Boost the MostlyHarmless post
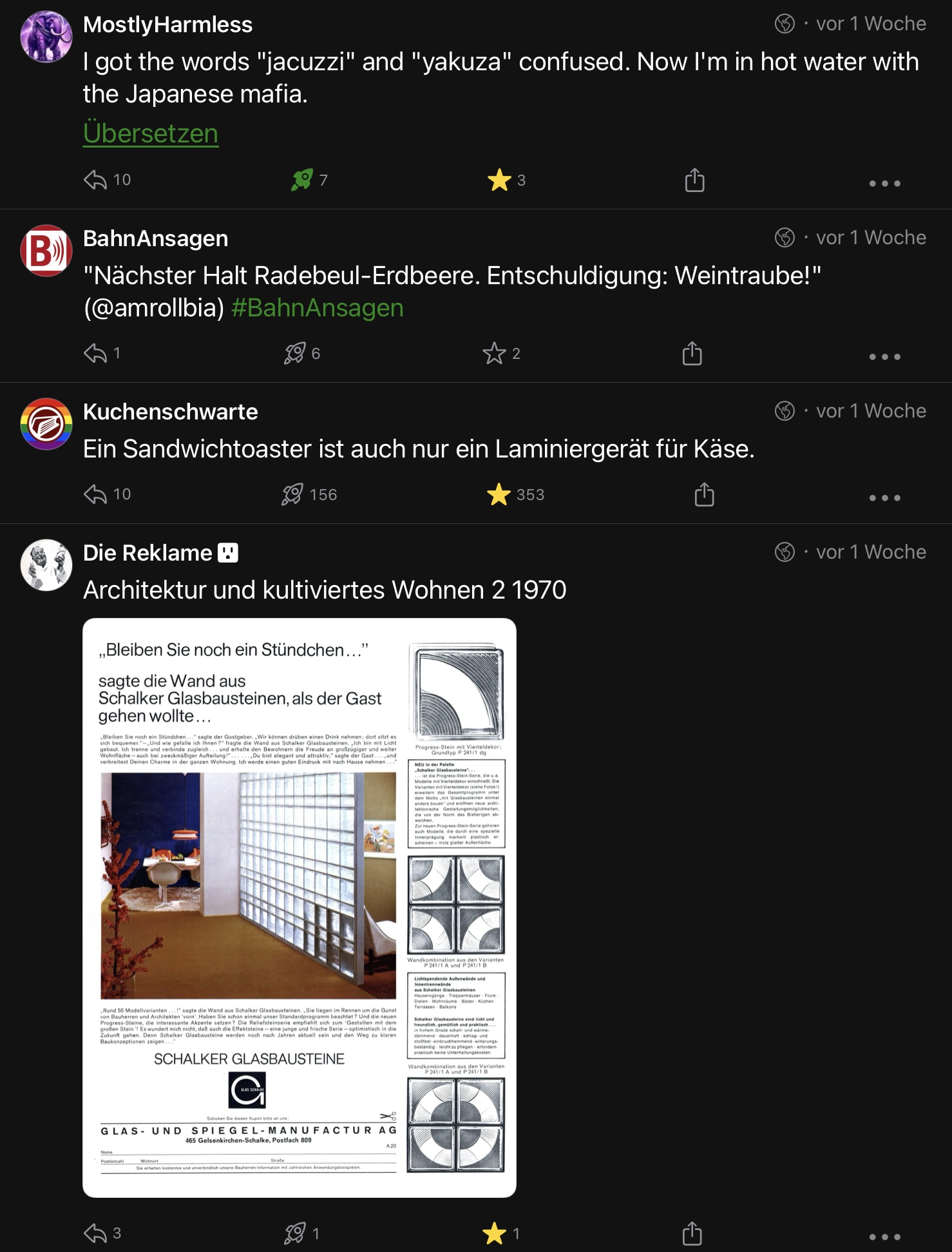952x1252 pixels. pos(301,180)
